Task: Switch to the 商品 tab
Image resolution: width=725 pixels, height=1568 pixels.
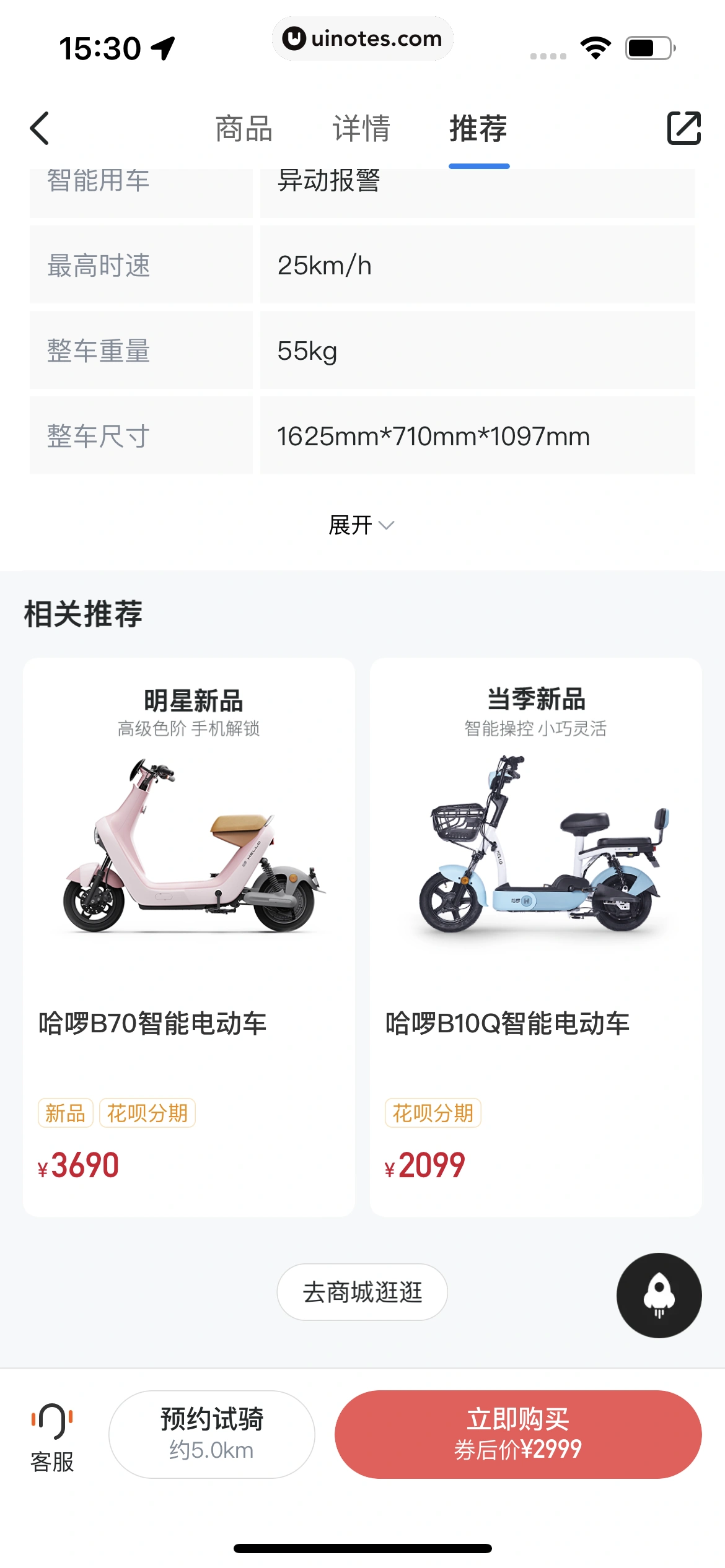Action: [244, 129]
